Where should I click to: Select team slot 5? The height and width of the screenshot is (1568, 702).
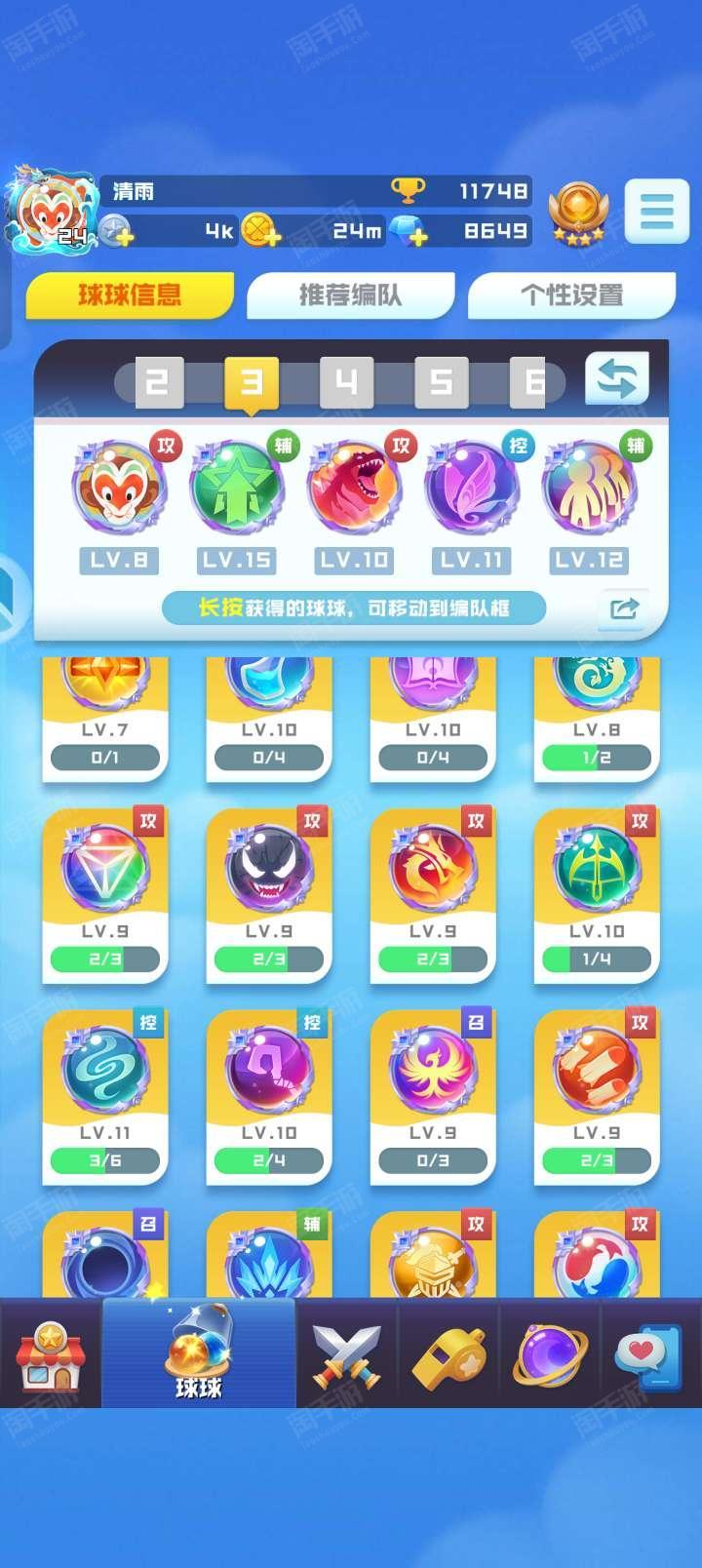tap(441, 381)
